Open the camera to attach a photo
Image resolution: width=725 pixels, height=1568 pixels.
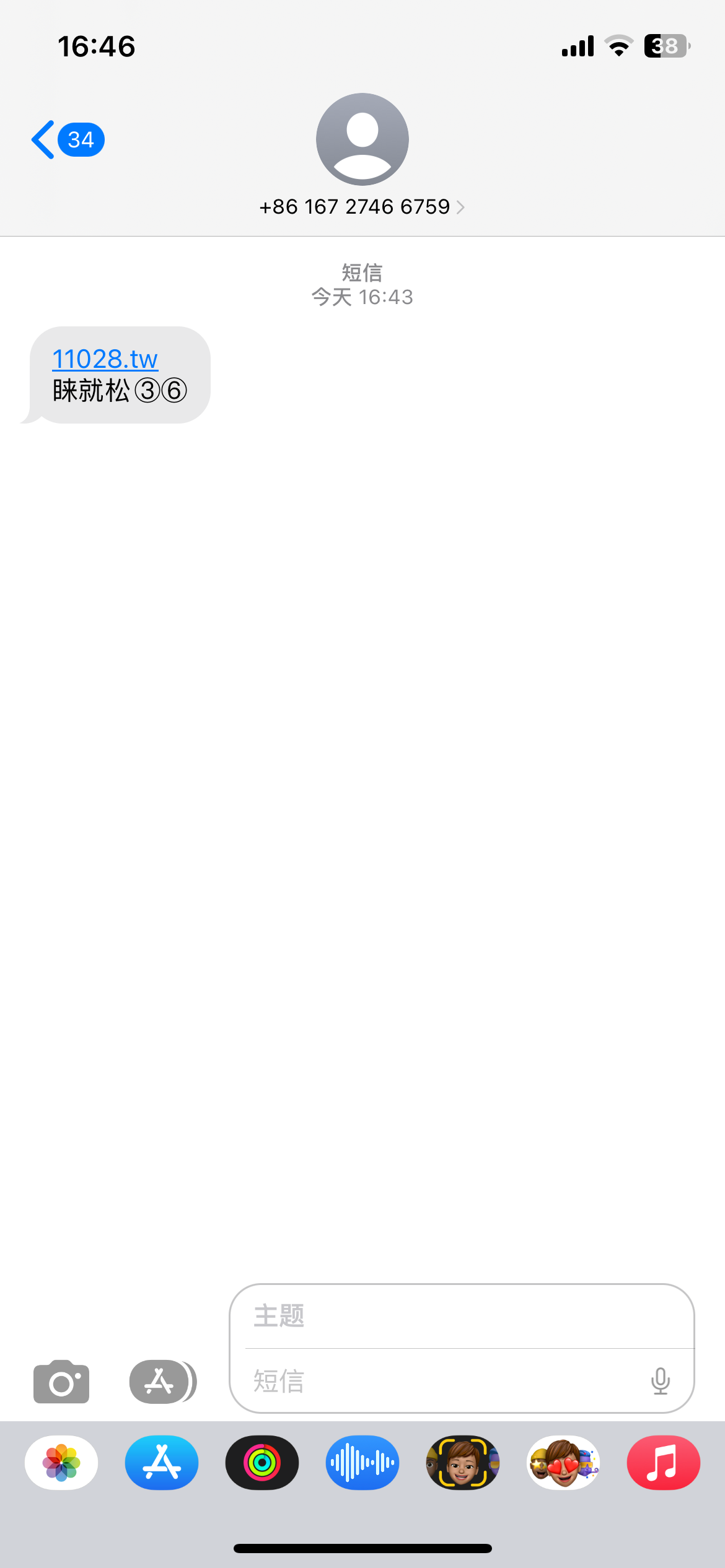pos(61,1382)
